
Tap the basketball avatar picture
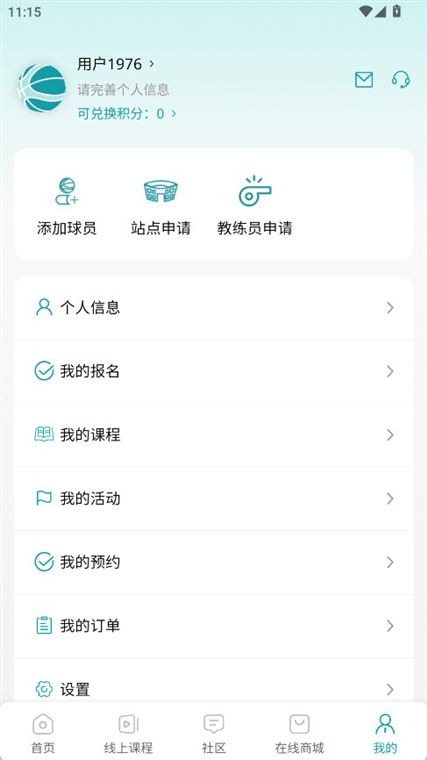tap(43, 88)
